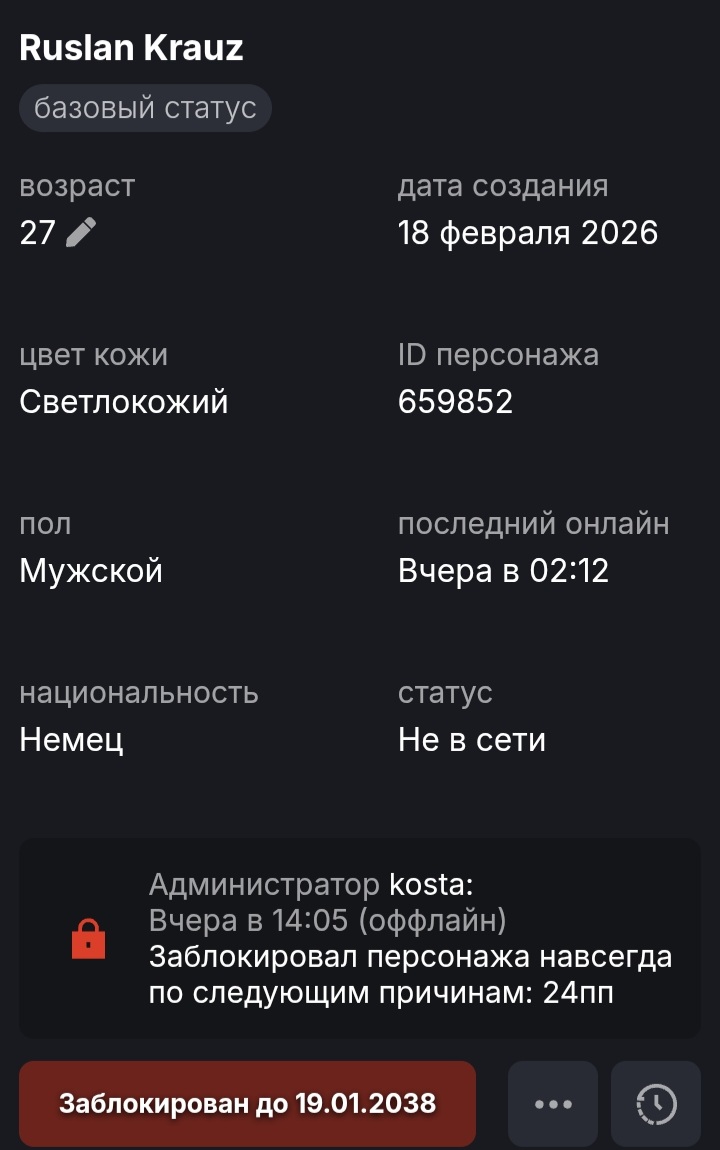The width and height of the screenshot is (720, 1150).
Task: Tap the red "Заблокирован до 19.01.2038" button
Action: [247, 1104]
